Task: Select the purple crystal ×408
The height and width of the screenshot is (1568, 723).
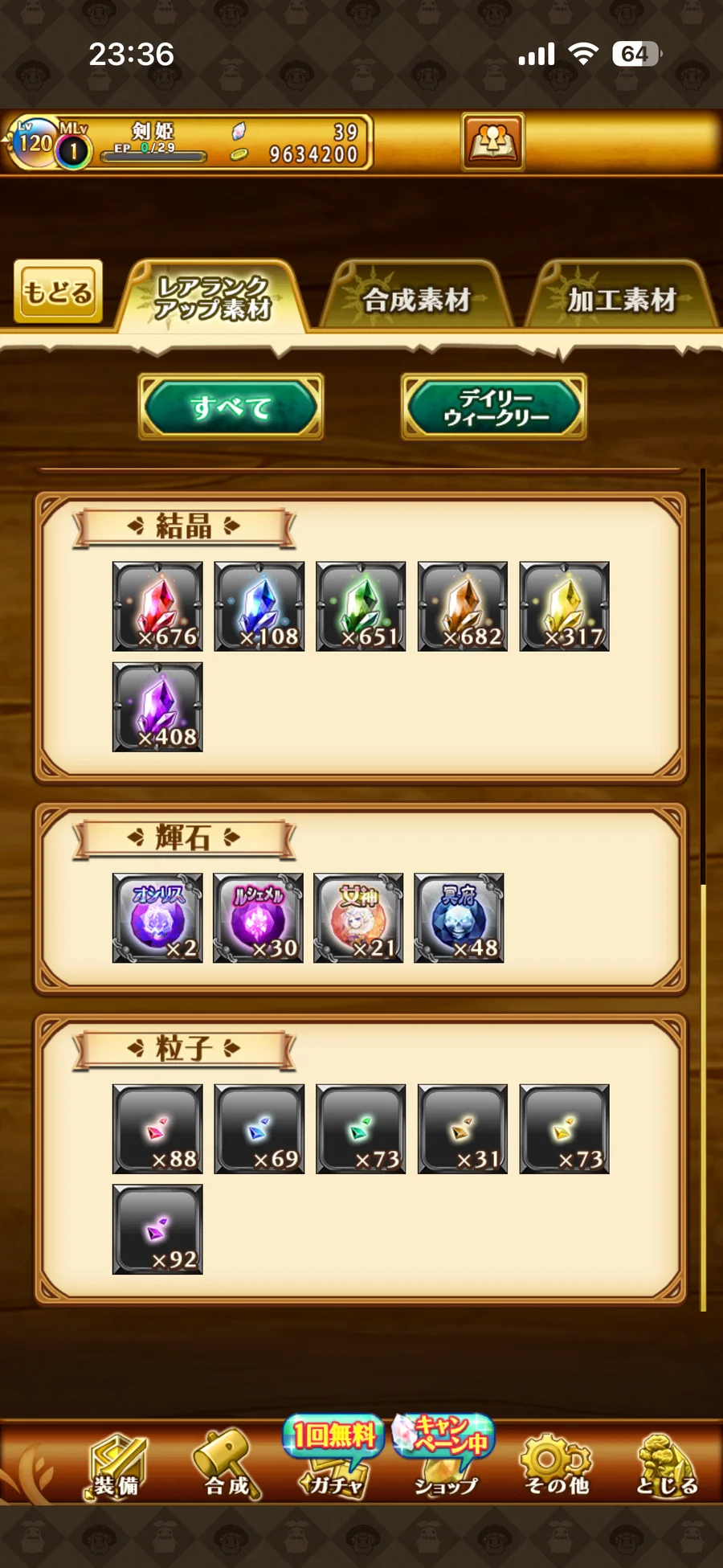Action: pos(157,707)
